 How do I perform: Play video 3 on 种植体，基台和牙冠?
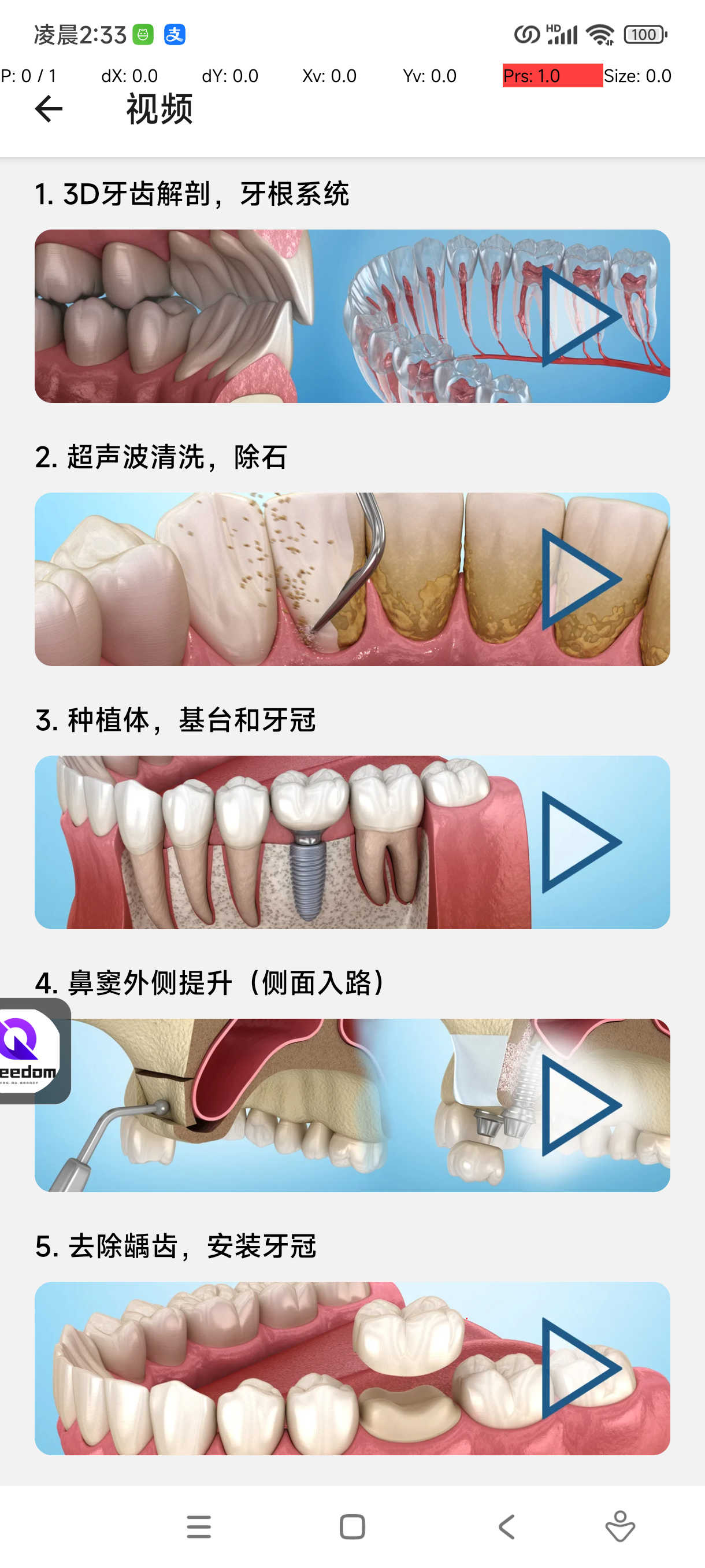tap(579, 842)
